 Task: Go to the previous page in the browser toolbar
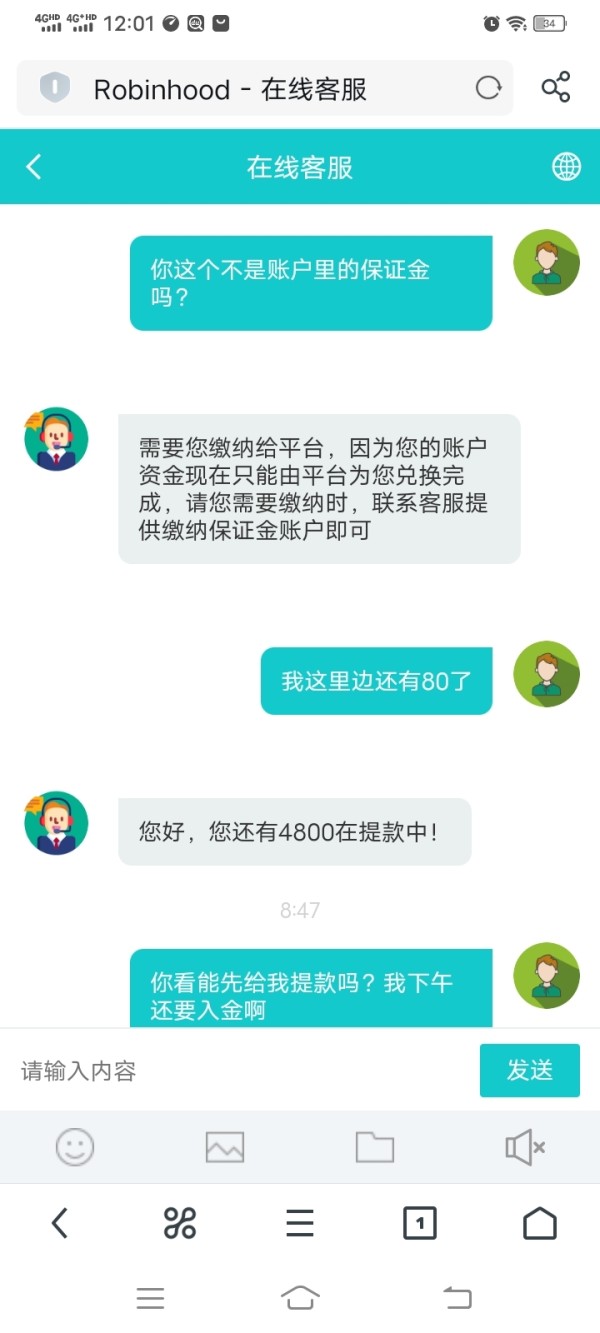click(60, 1223)
